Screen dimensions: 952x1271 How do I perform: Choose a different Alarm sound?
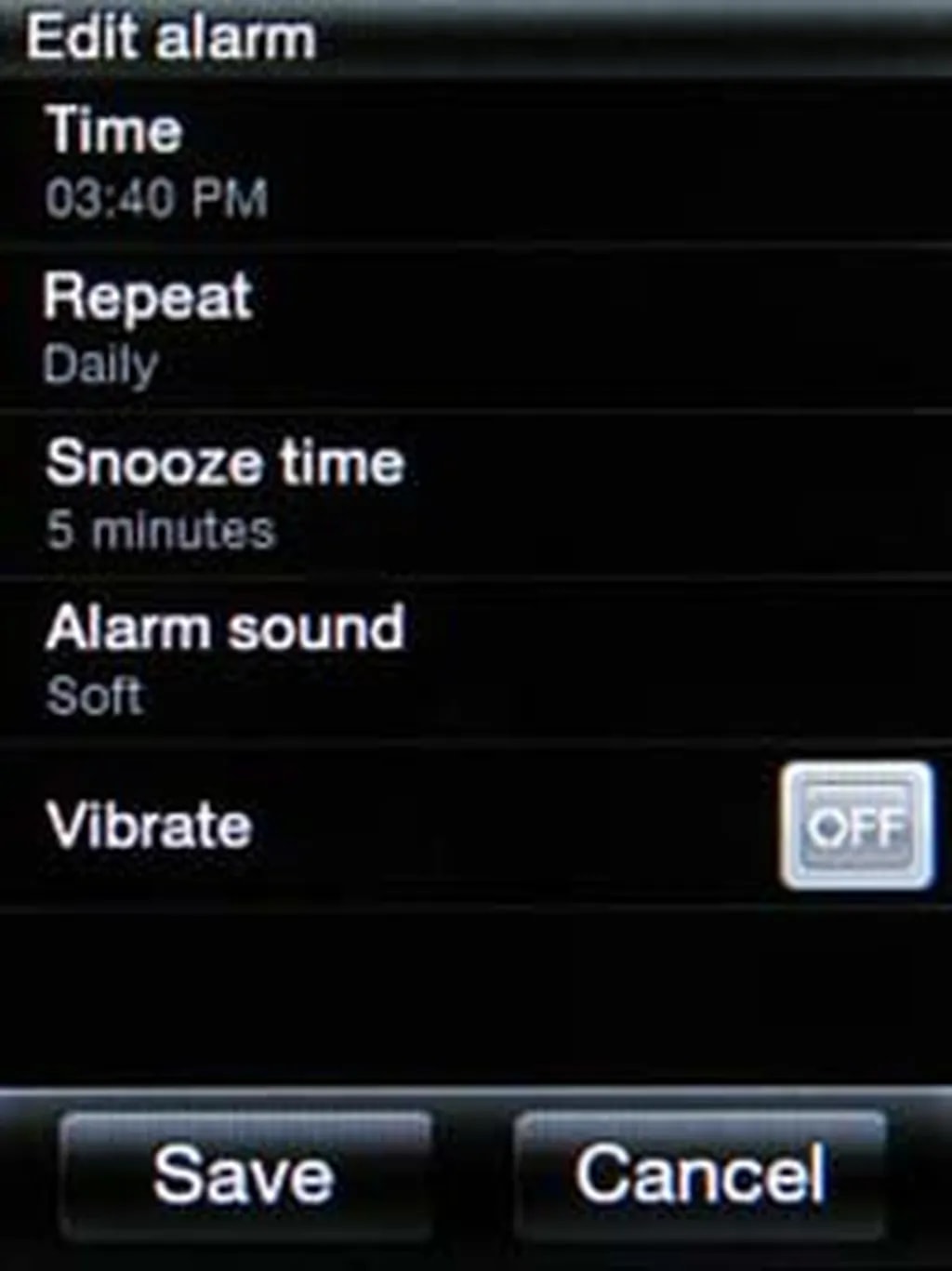click(x=372, y=660)
